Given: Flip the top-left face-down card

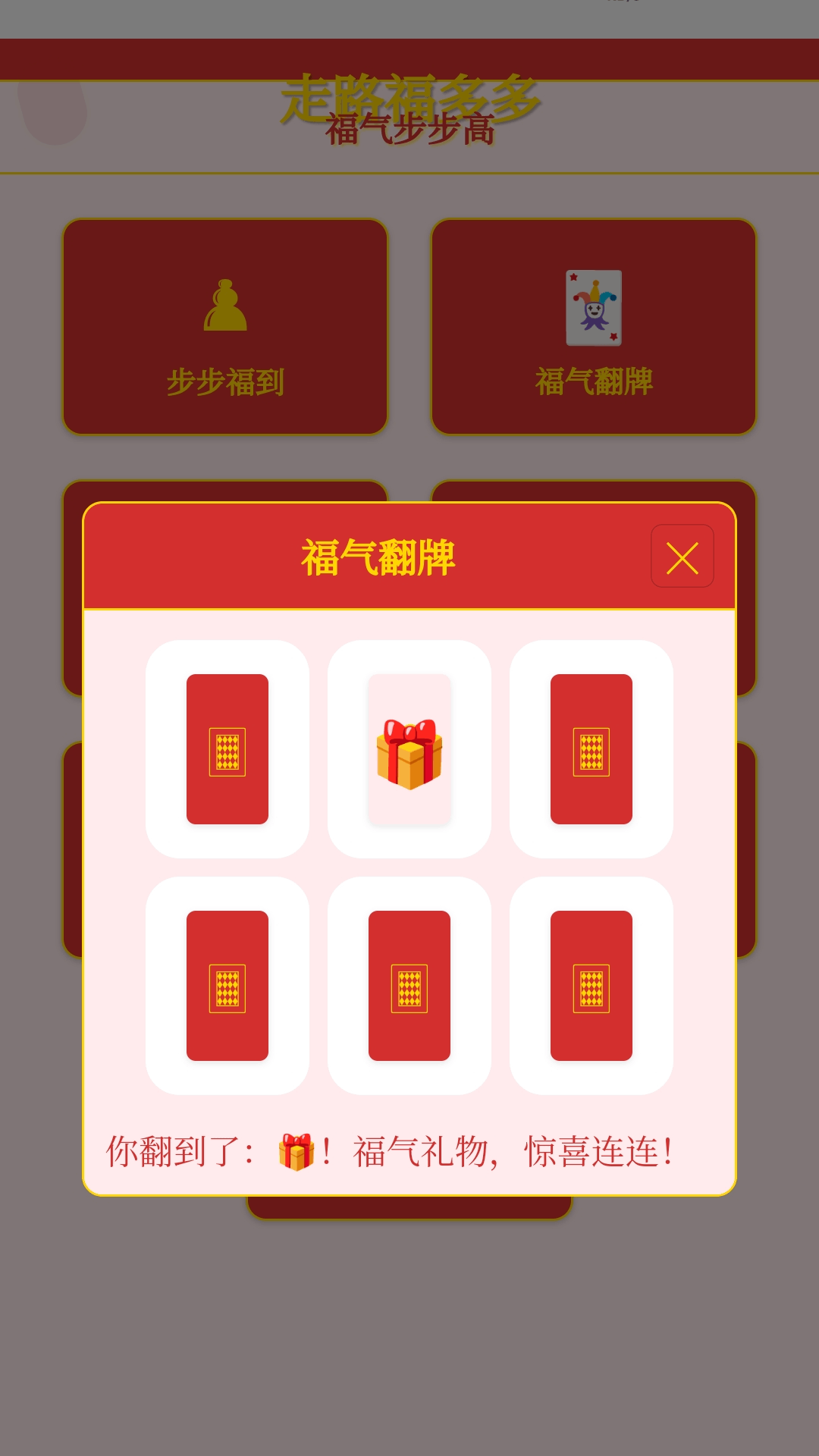Looking at the screenshot, I should point(227,749).
